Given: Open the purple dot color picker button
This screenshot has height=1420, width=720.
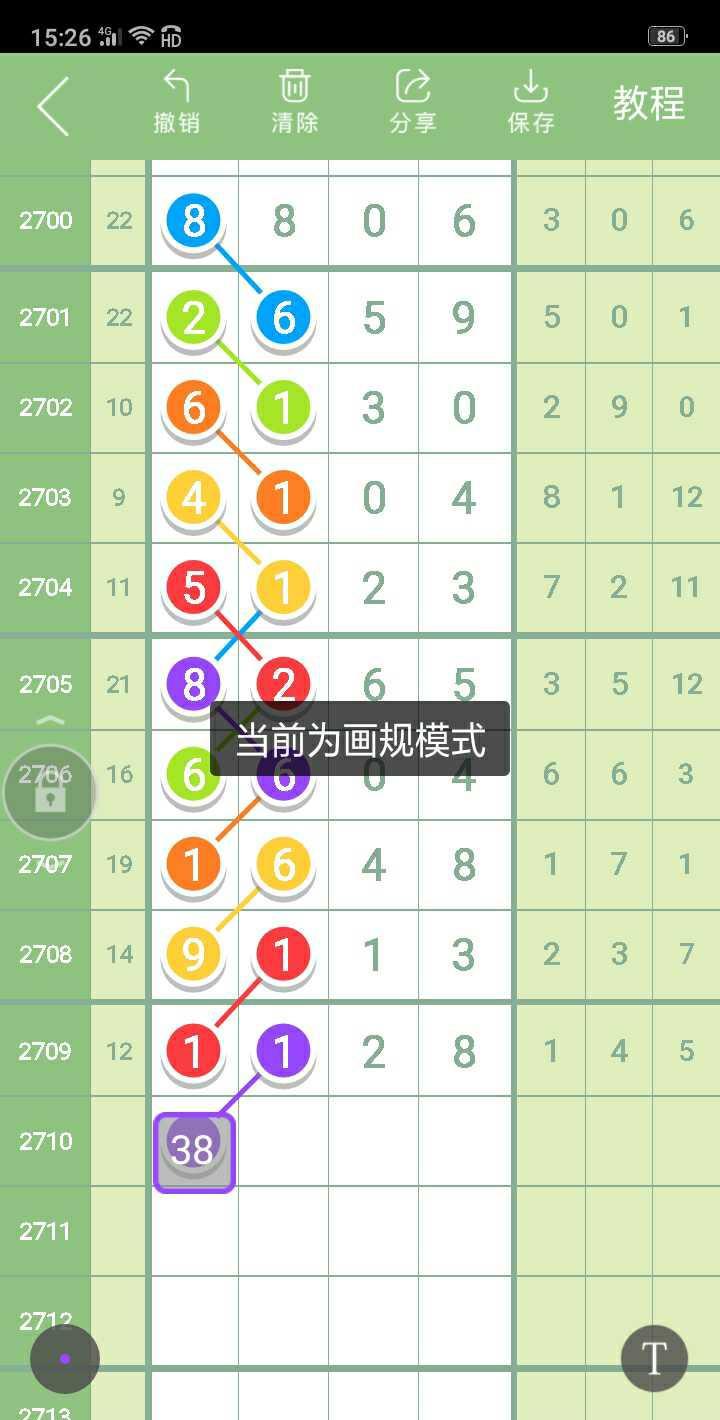Looking at the screenshot, I should point(65,1359).
